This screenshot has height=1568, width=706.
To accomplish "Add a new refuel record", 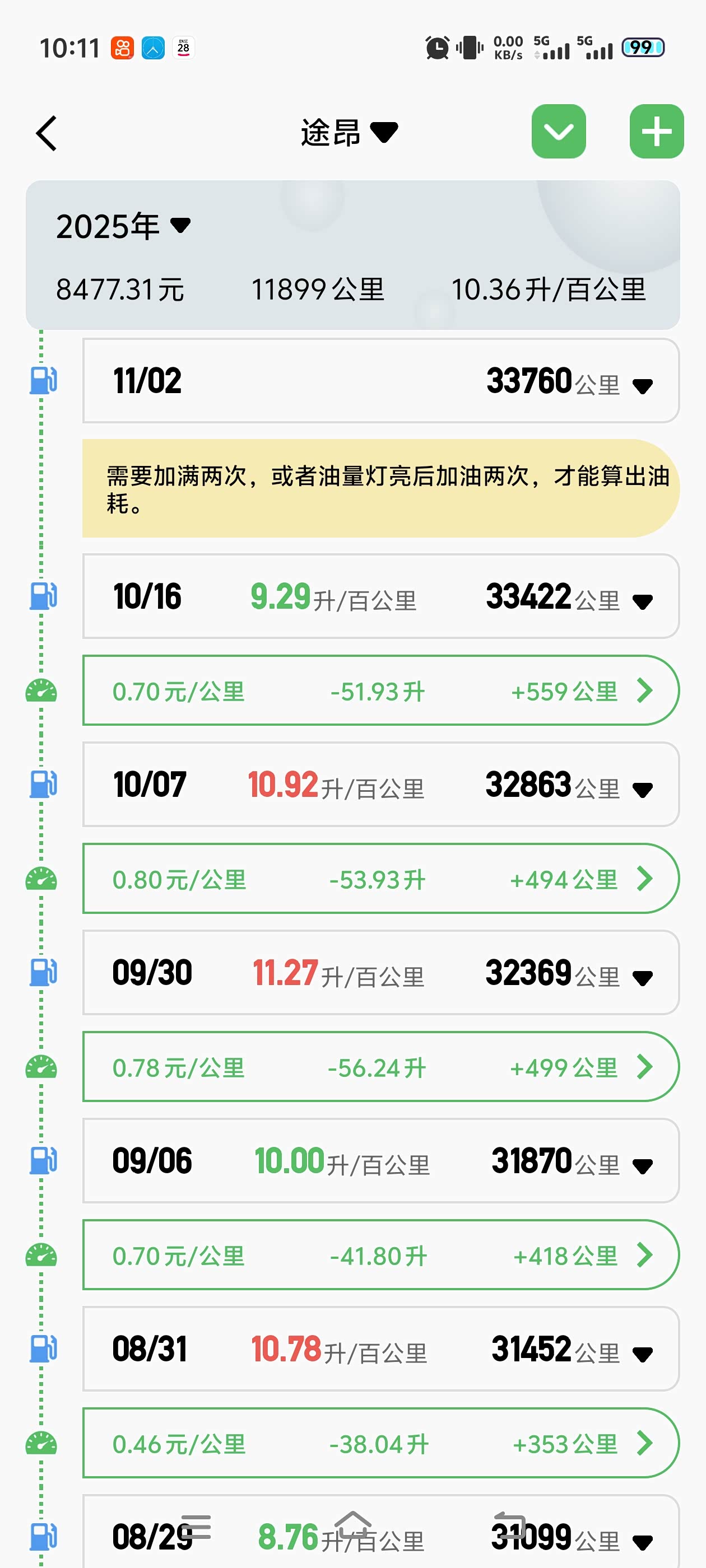I will [657, 132].
